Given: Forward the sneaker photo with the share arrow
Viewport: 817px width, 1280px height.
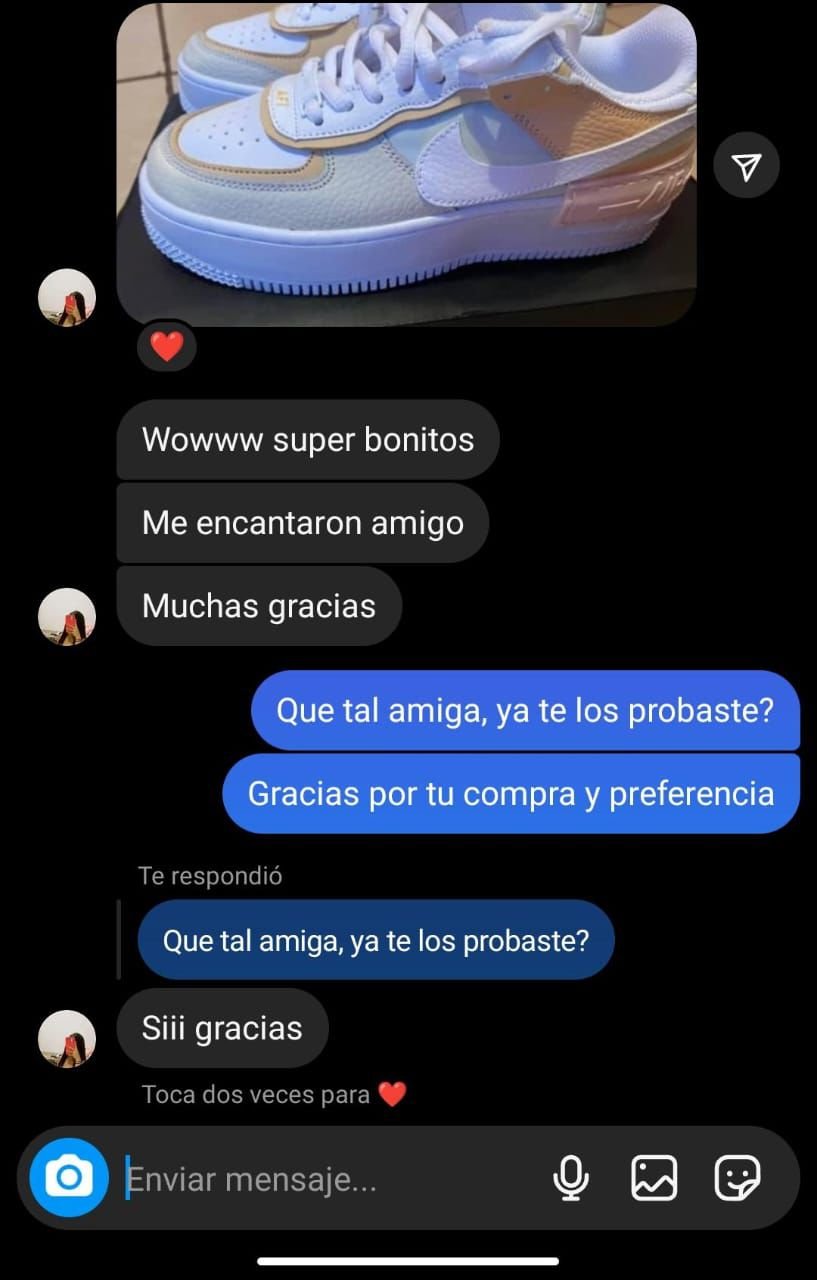Looking at the screenshot, I should pyautogui.click(x=746, y=165).
